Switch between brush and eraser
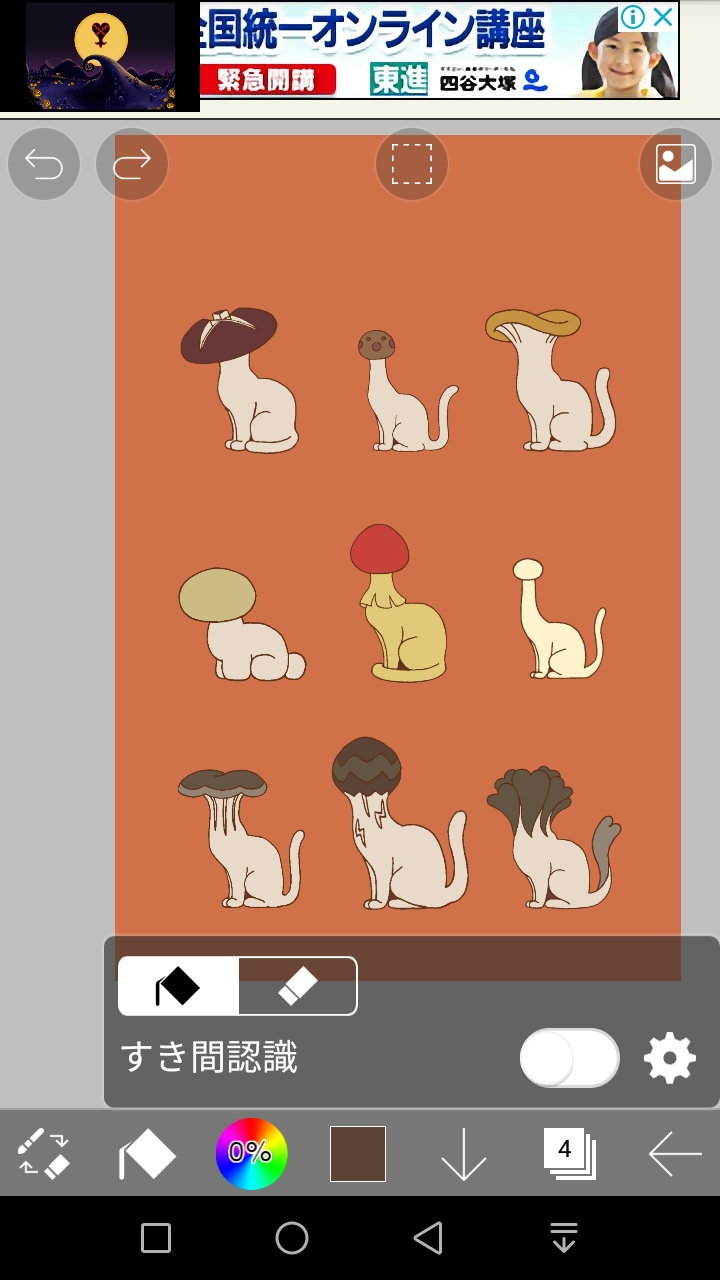720x1280 pixels. [x=44, y=1153]
